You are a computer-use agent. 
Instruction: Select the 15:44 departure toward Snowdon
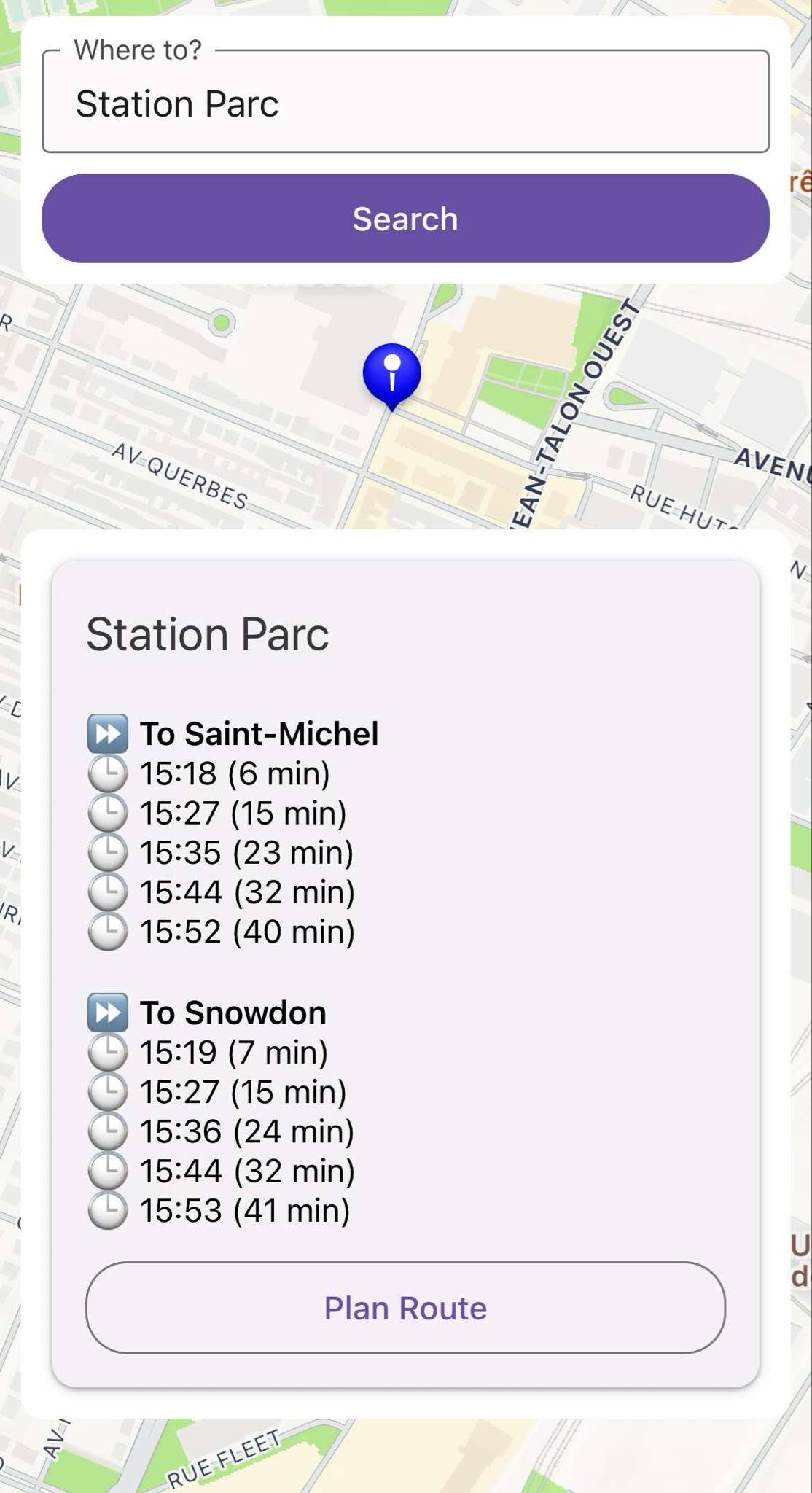coord(246,1170)
